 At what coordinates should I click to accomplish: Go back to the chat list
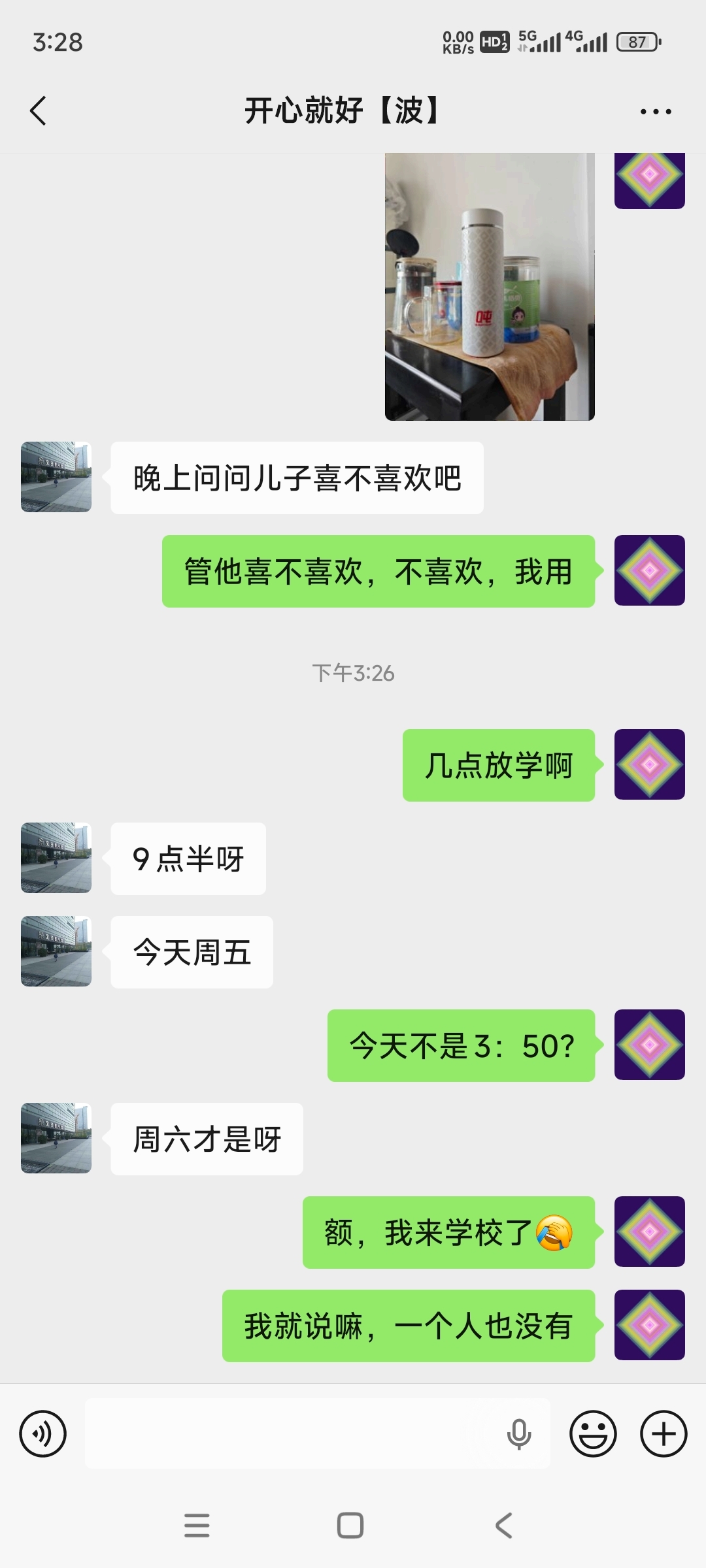pyautogui.click(x=39, y=111)
